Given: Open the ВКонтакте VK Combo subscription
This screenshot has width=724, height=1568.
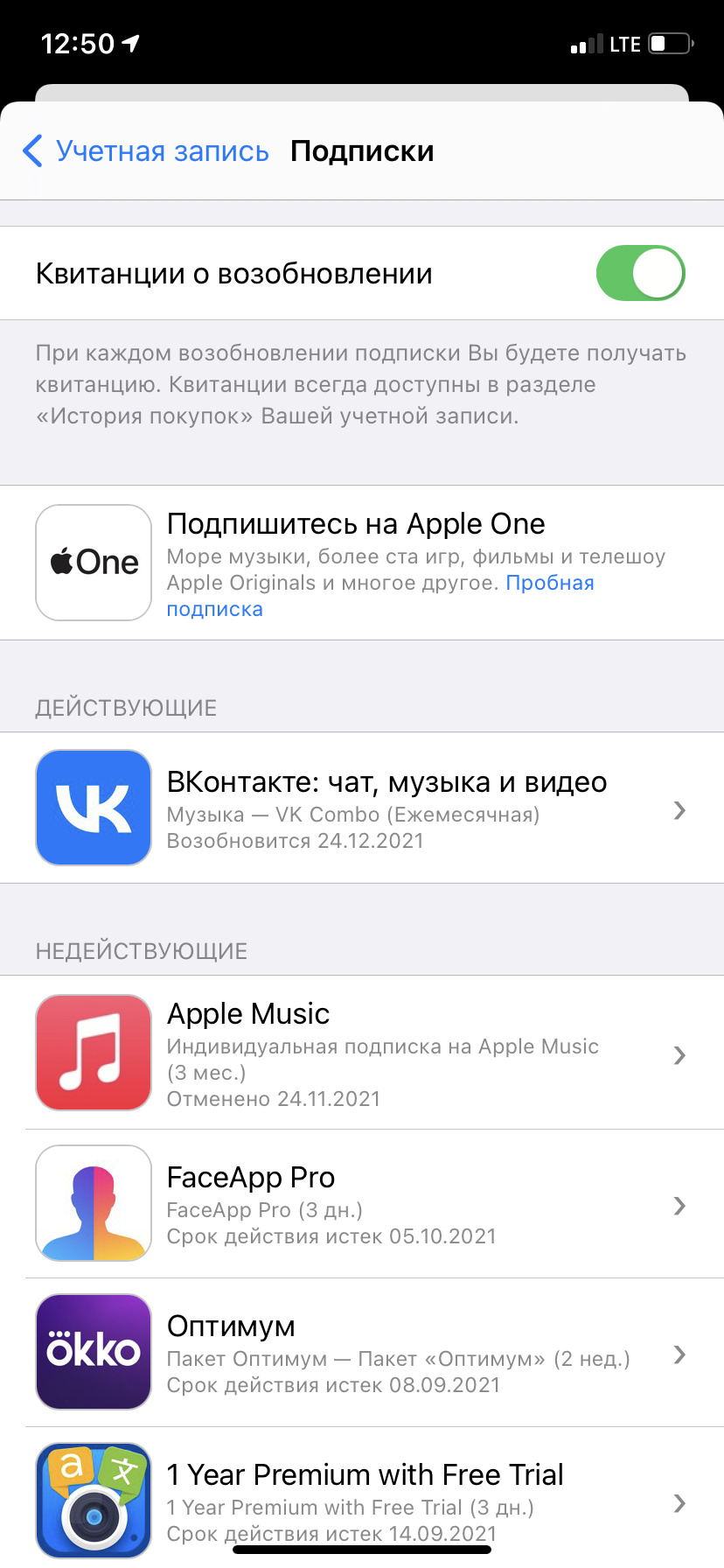Looking at the screenshot, I should (x=362, y=808).
